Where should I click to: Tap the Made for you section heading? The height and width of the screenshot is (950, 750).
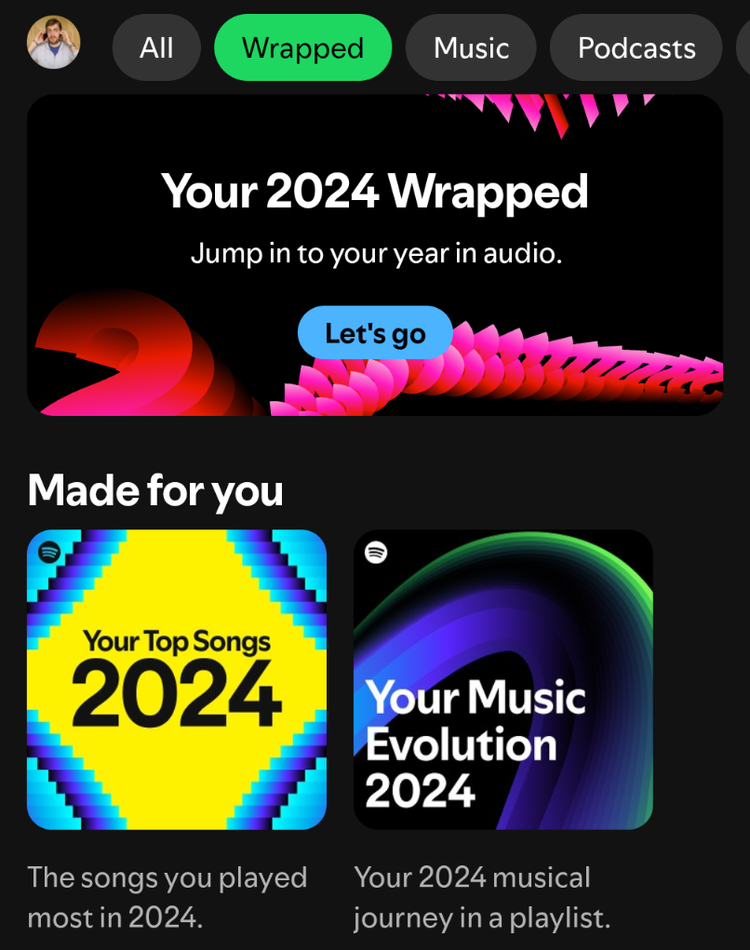pyautogui.click(x=155, y=490)
